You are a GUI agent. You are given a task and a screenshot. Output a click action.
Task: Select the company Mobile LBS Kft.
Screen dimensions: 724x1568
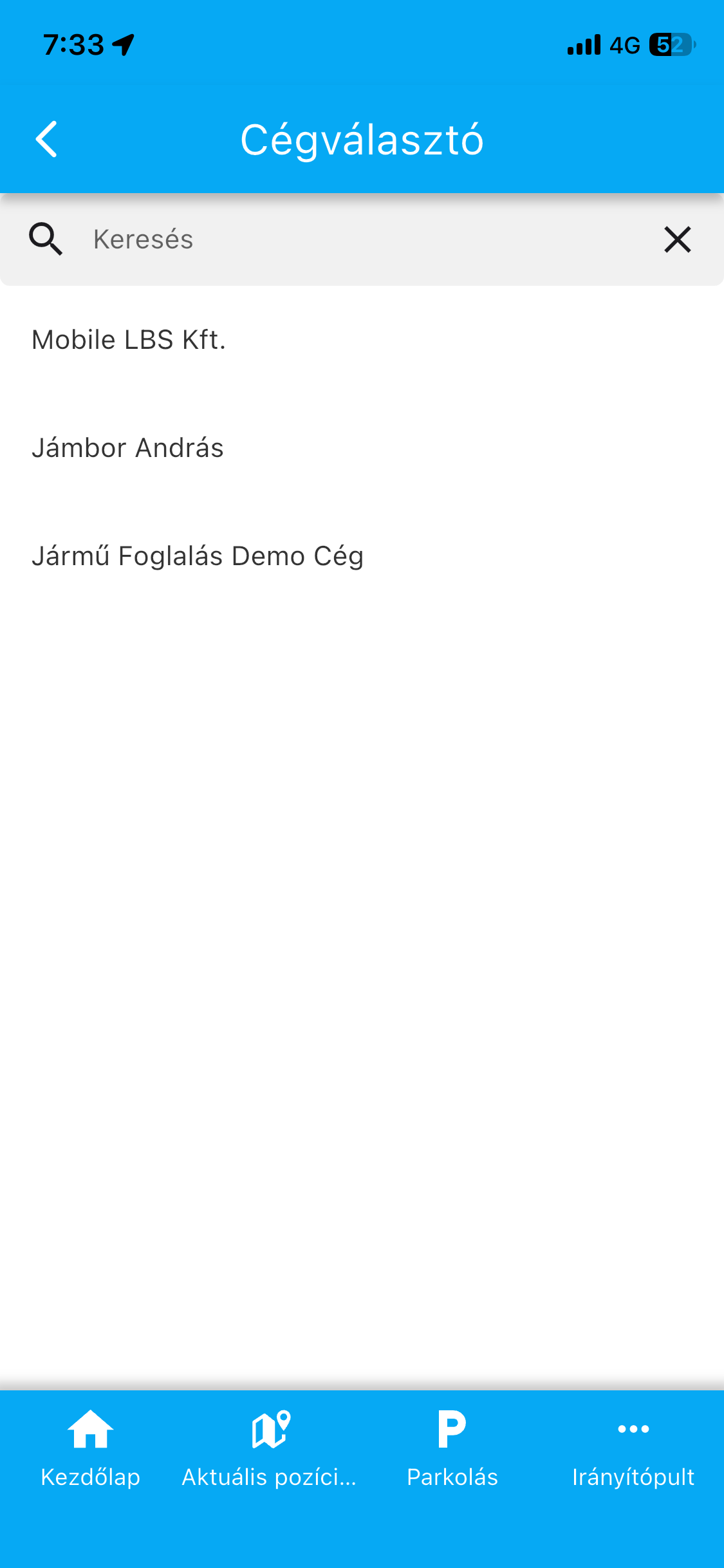129,340
